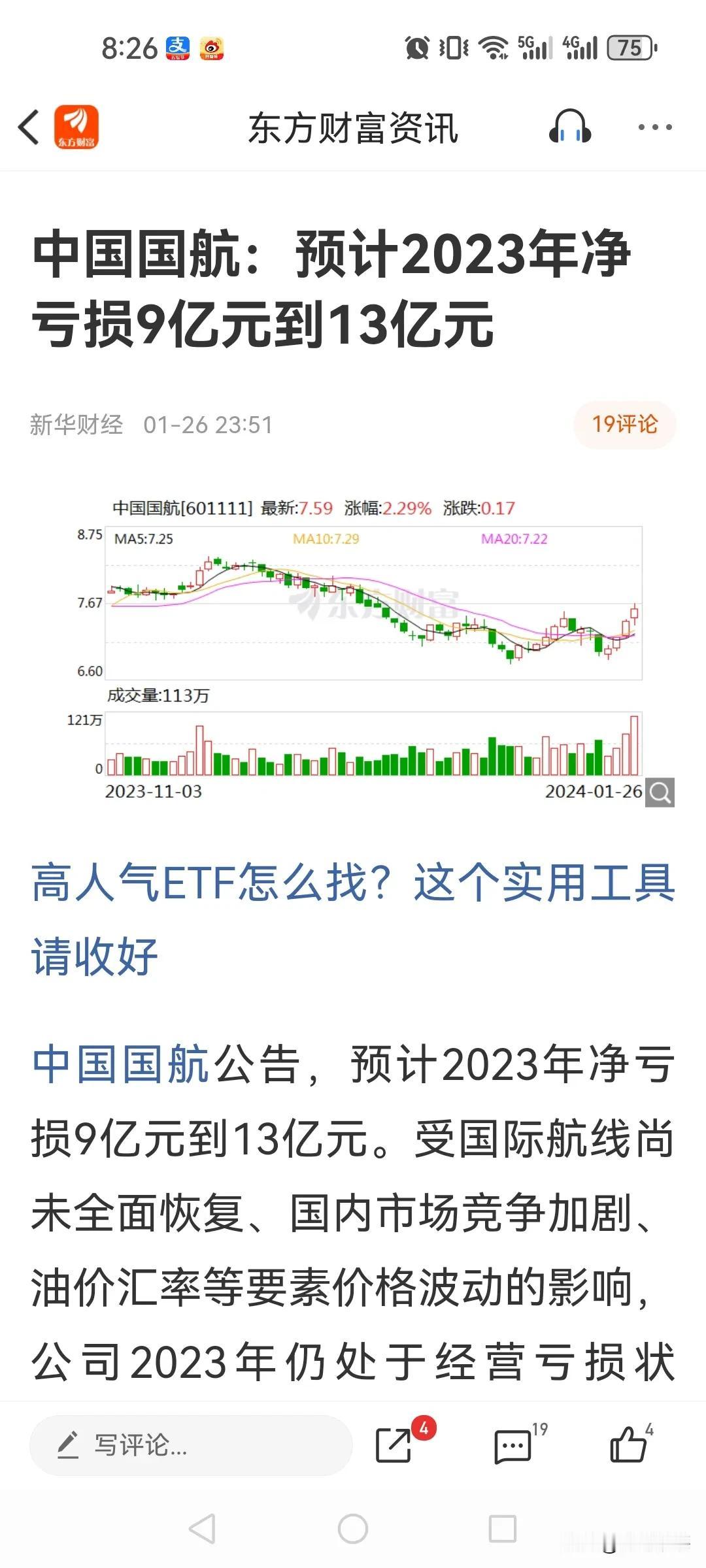The image size is (706, 1568).
Task: Listen to the article via headphone icon
Action: (x=570, y=127)
